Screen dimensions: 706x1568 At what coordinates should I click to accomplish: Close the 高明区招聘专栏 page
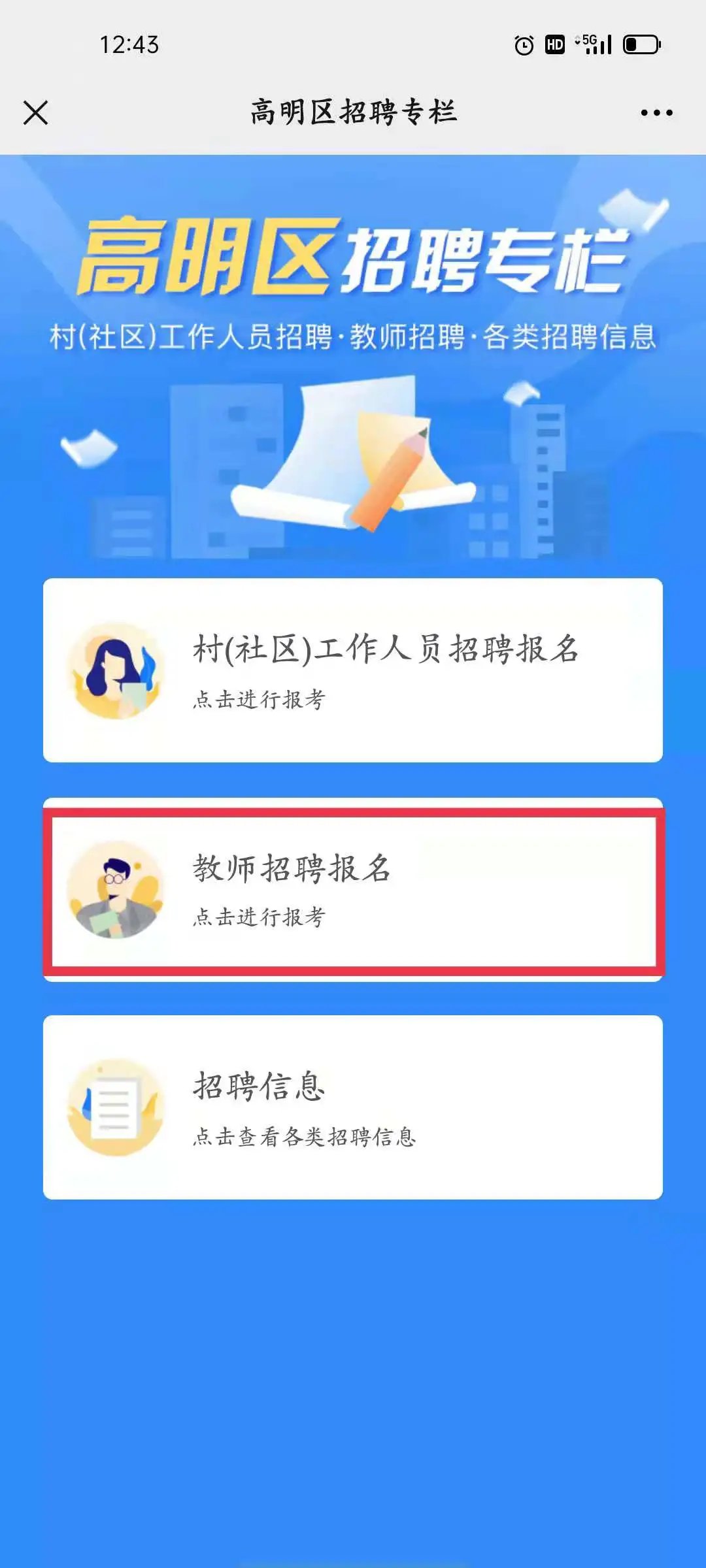point(36,112)
